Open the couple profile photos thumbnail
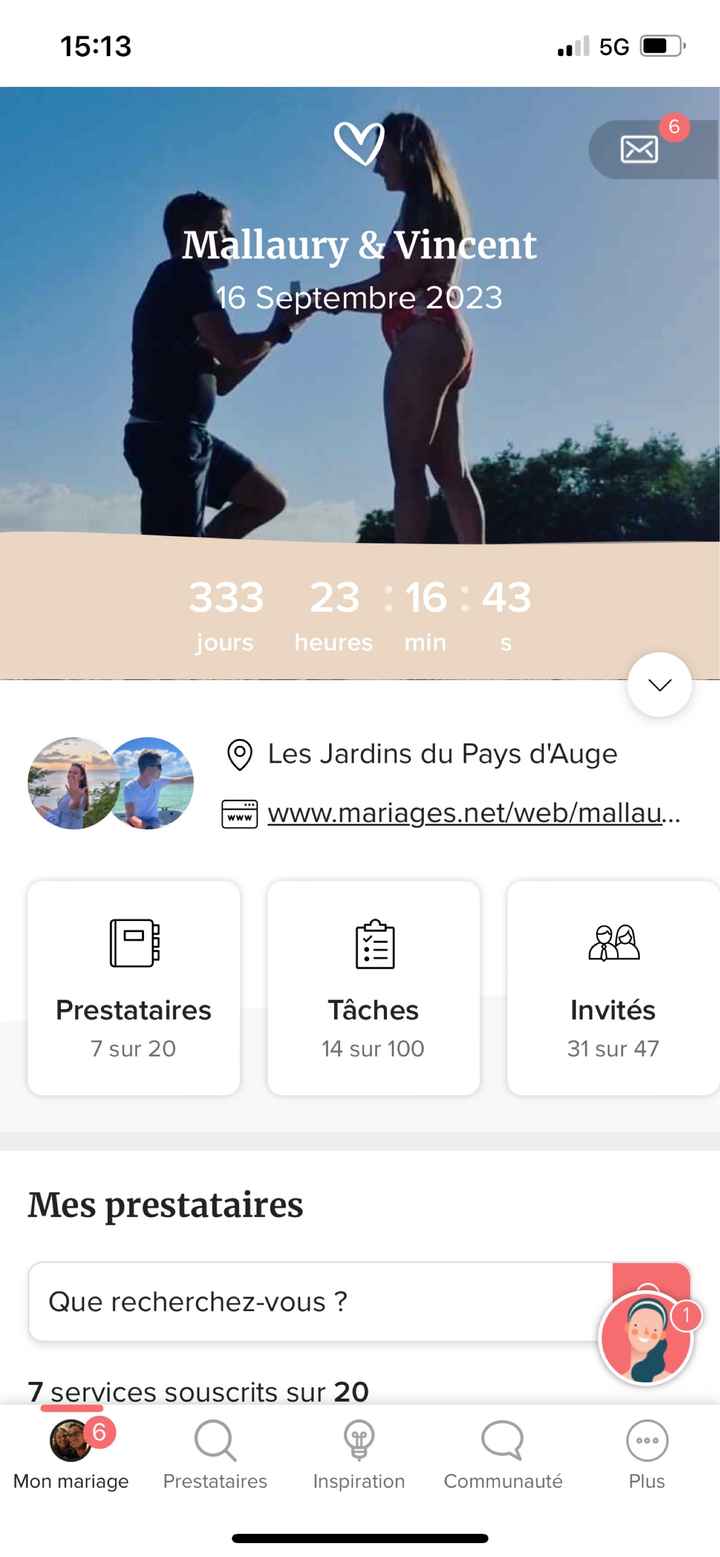Screen dimensions: 720x1557 pos(110,783)
